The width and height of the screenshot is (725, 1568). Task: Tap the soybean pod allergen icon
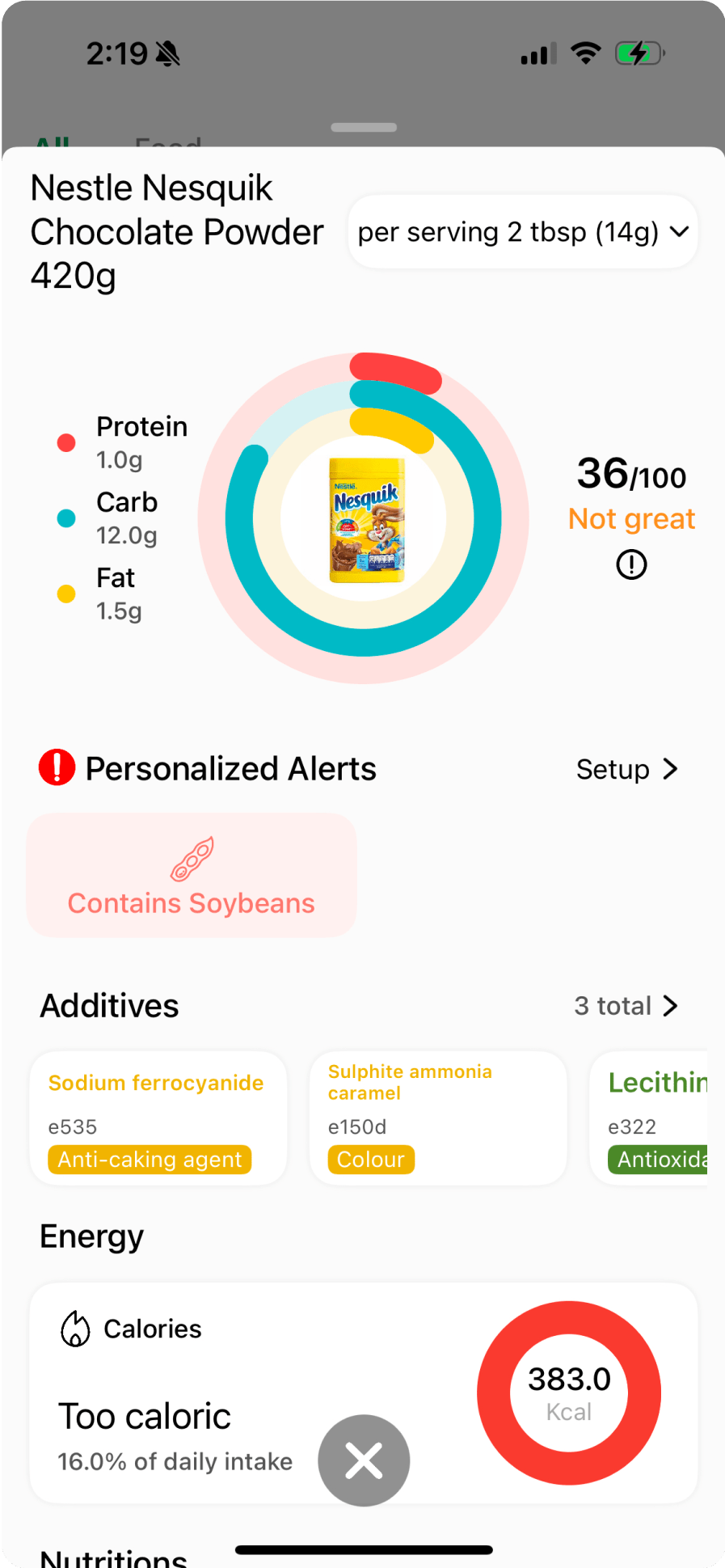tap(191, 859)
